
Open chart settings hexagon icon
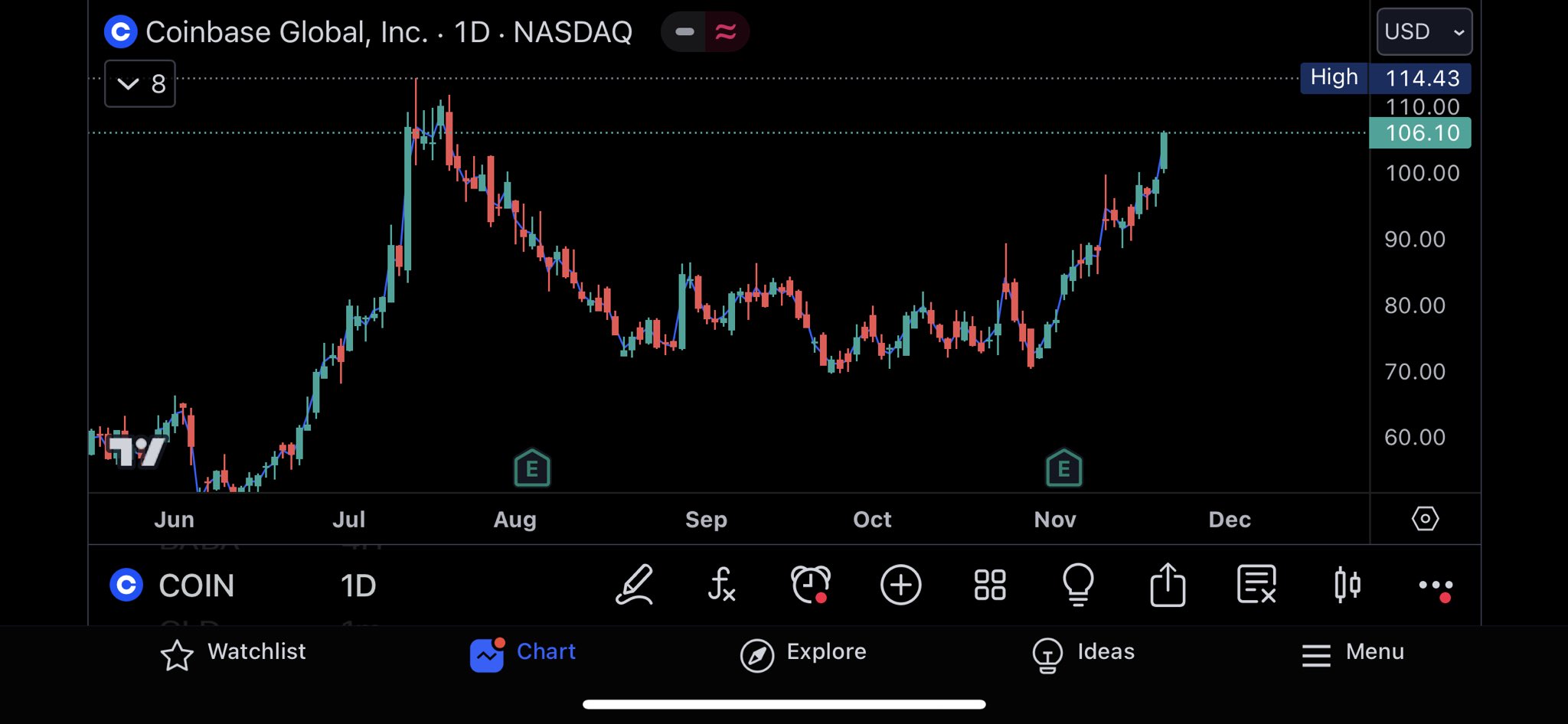(x=1425, y=519)
